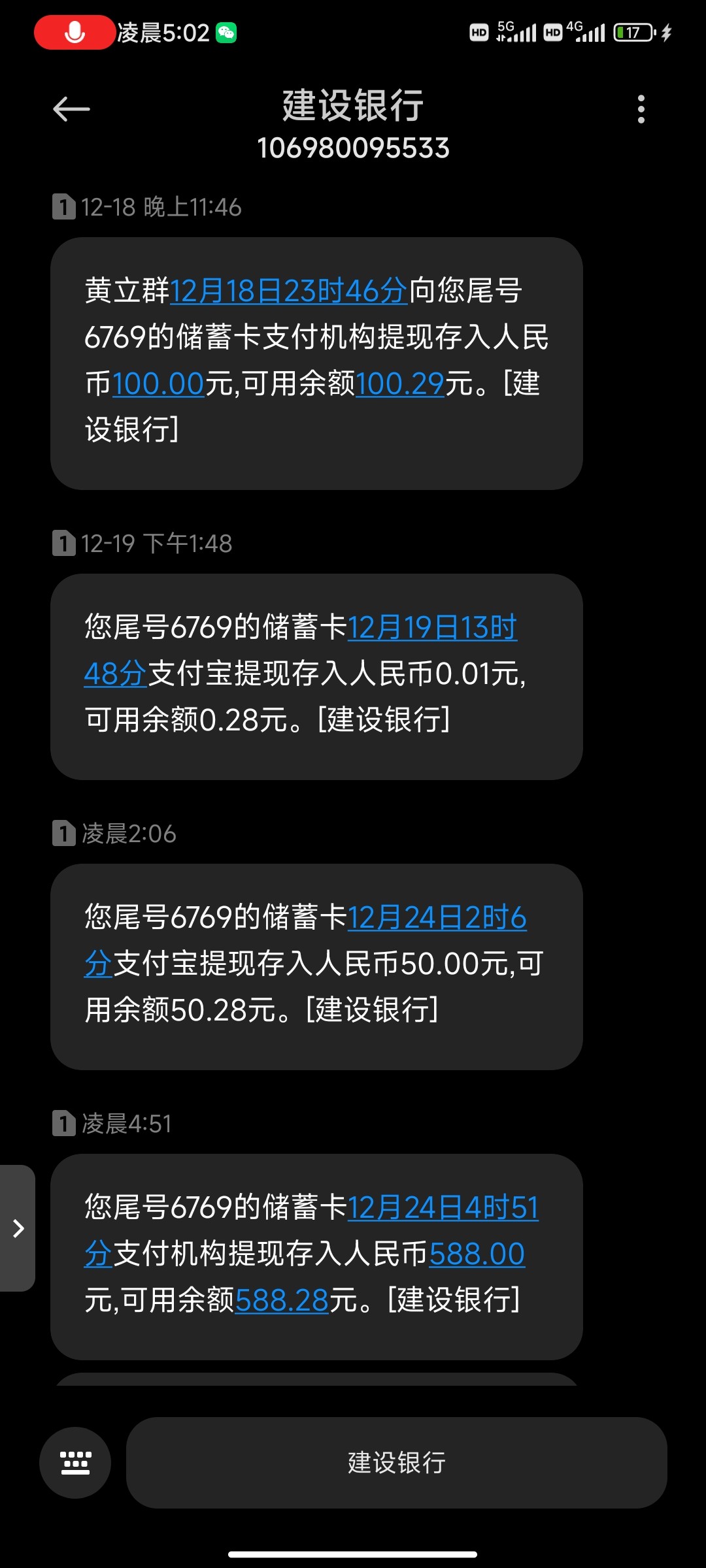Screen dimensions: 706x1568
Task: Tap the 100.00 amount link
Action: pos(159,384)
